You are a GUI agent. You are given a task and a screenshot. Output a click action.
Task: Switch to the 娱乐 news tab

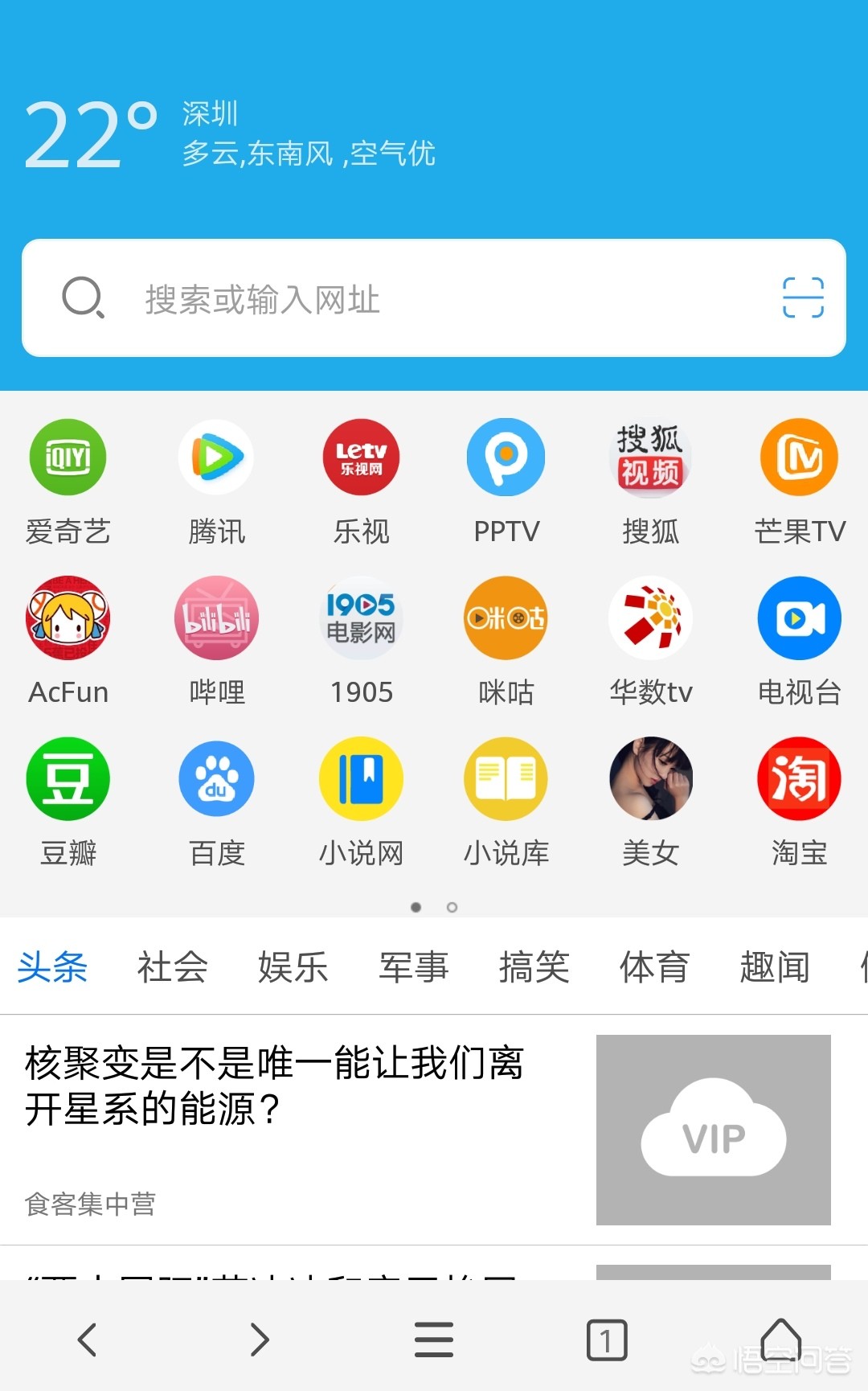tap(293, 967)
